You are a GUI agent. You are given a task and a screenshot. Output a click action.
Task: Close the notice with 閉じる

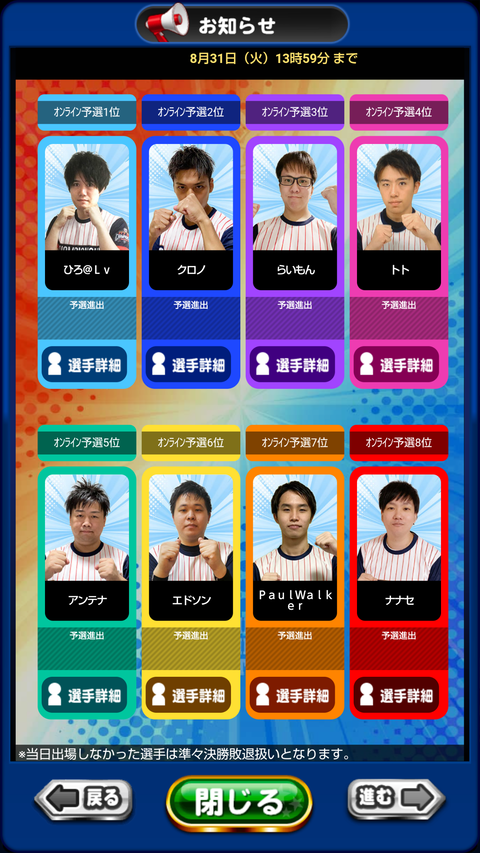pos(239,803)
